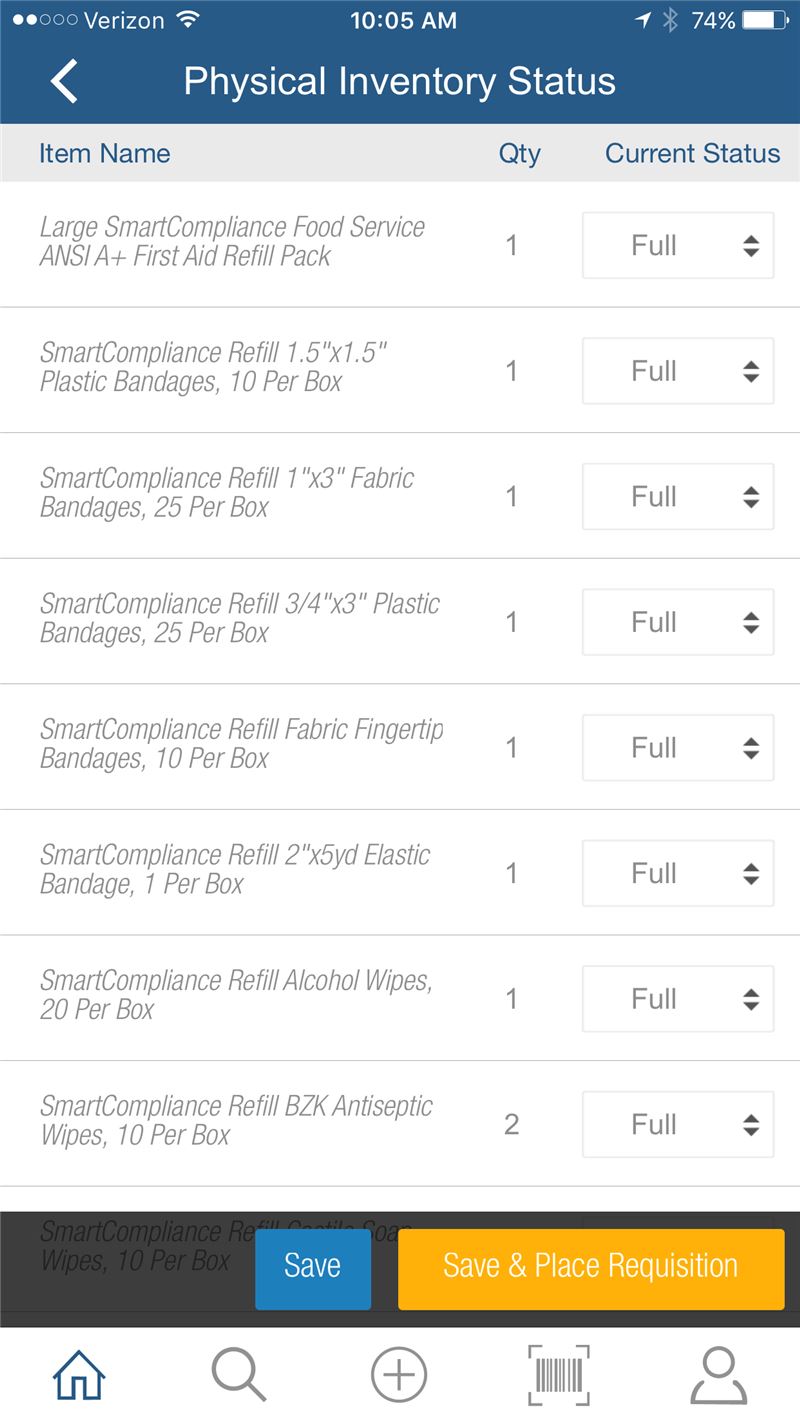This screenshot has width=800, height=1422.
Task: Tap Save & Place Requisition
Action: coord(590,1266)
